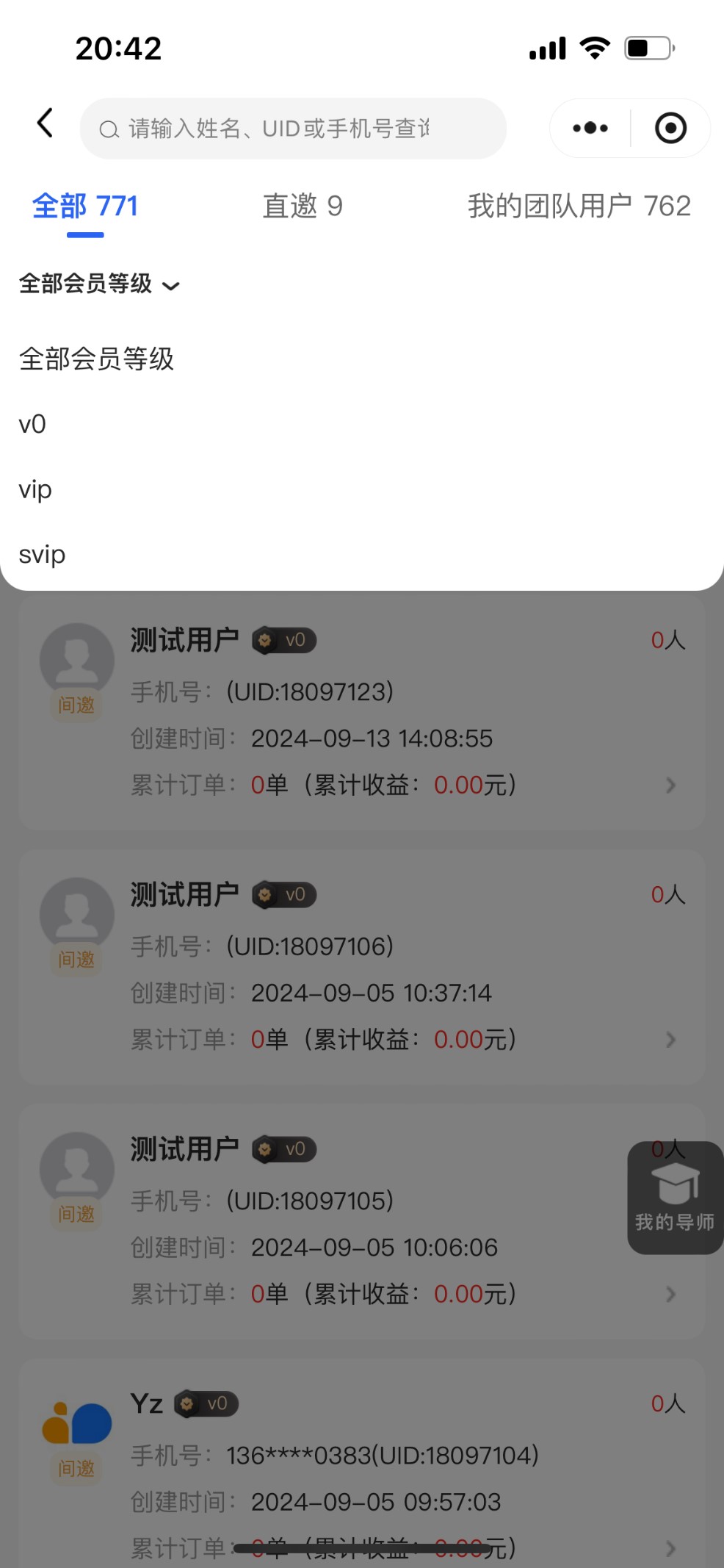Select the 全部 771 tab
Viewport: 724px width, 1568px height.
tap(85, 206)
